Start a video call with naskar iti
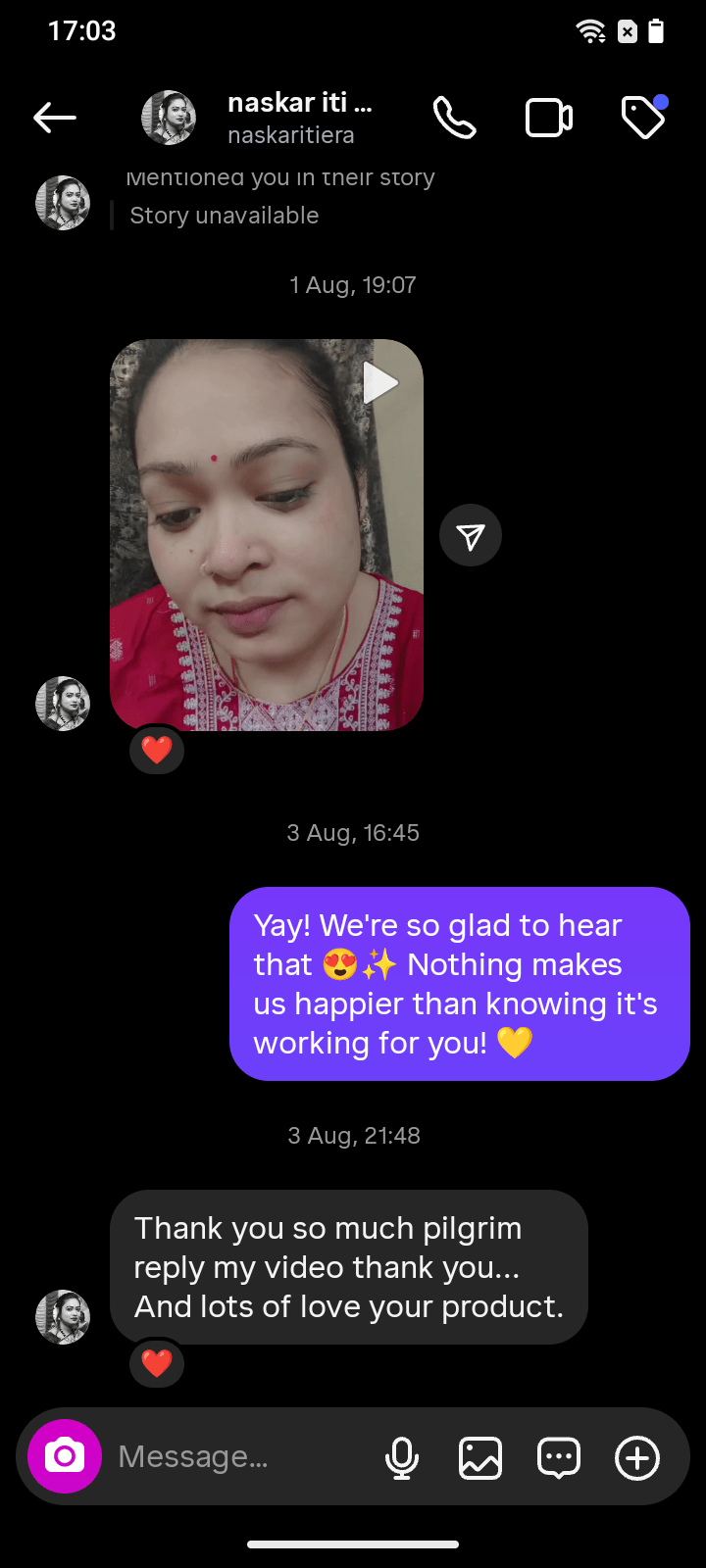The width and height of the screenshot is (706, 1568). (549, 119)
